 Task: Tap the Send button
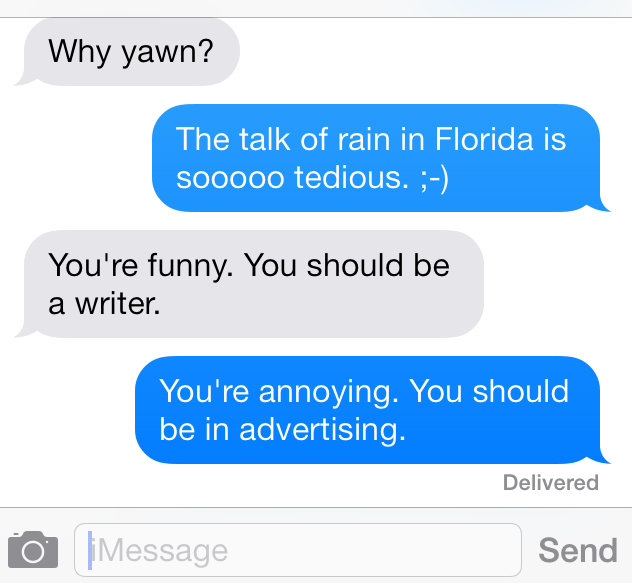pos(577,550)
